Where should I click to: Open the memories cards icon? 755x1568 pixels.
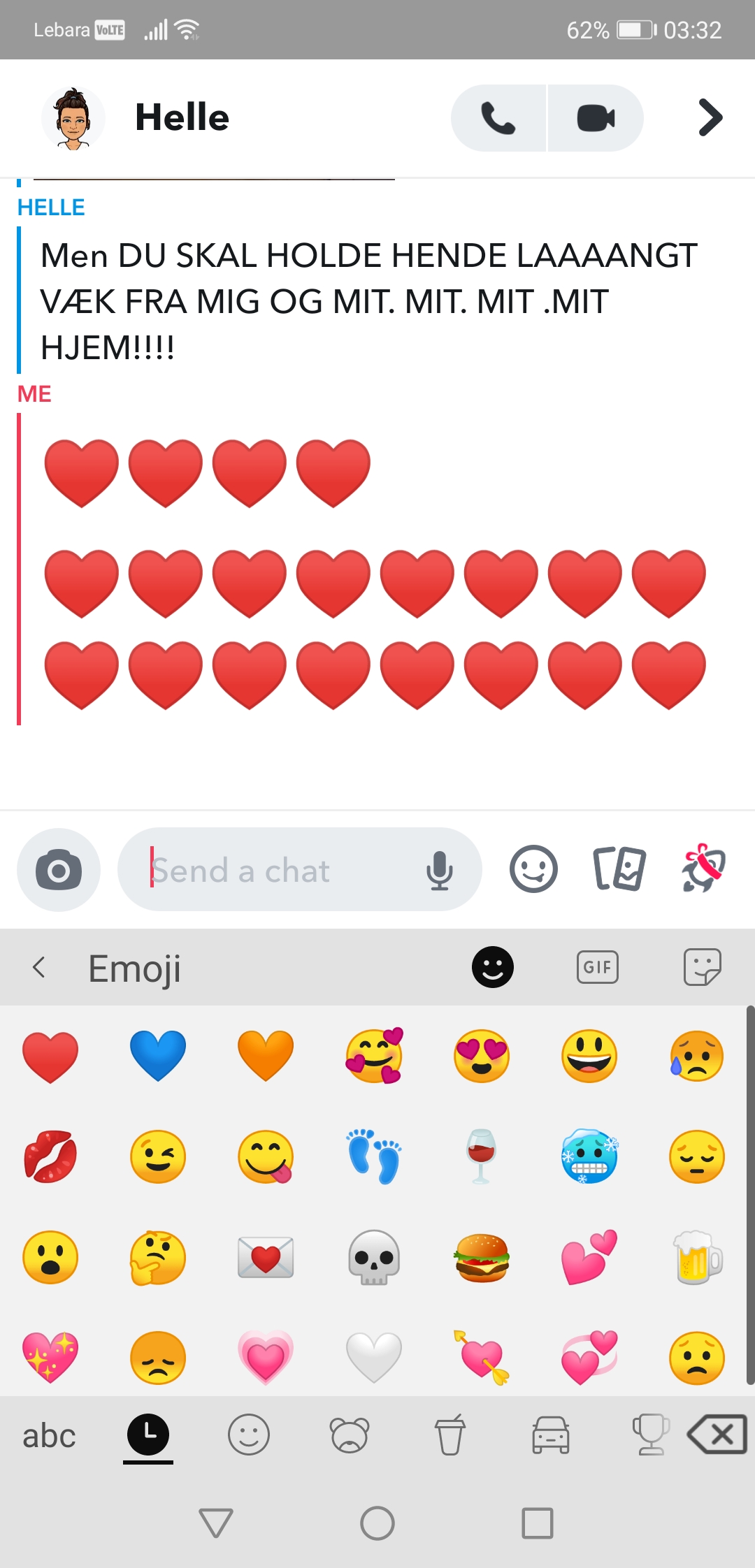[619, 870]
